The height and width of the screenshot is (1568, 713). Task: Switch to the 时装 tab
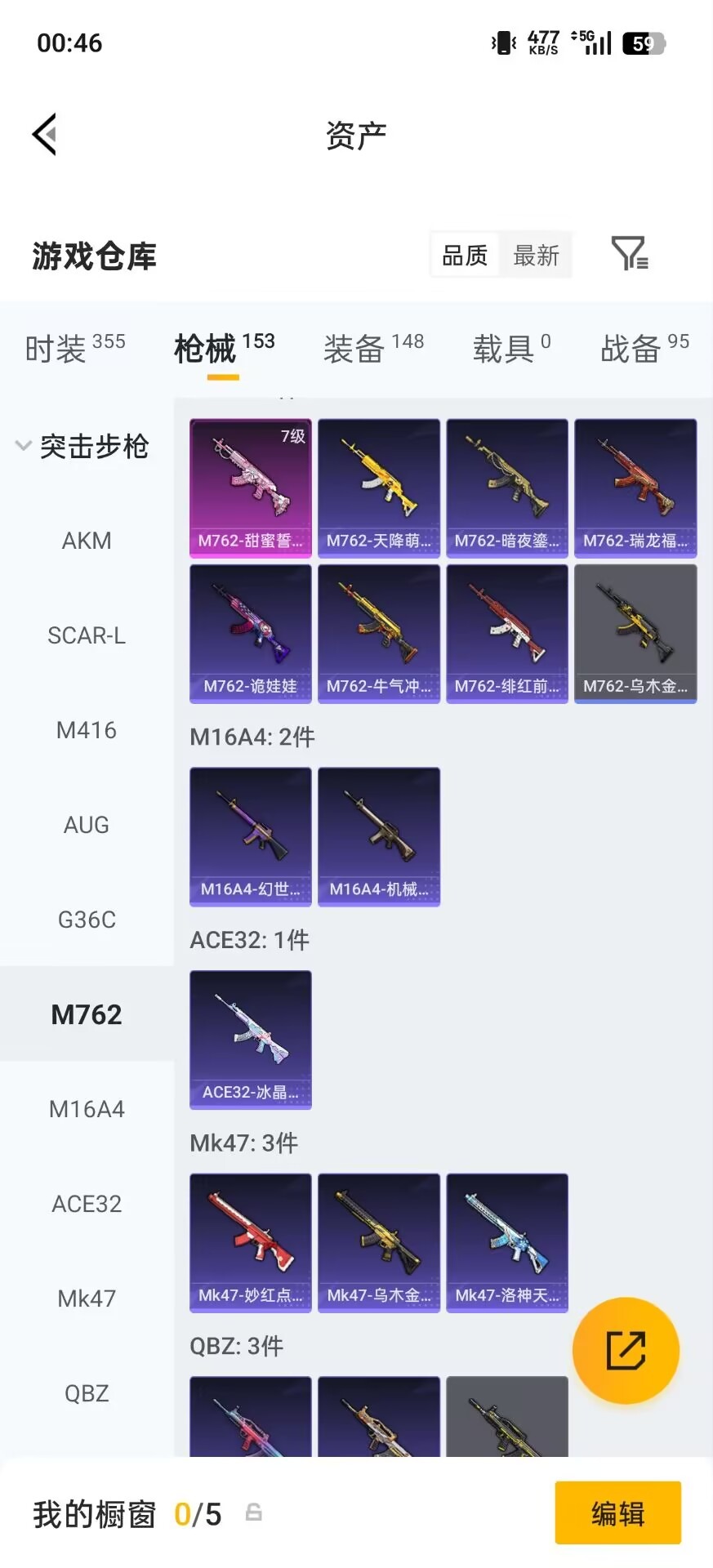click(74, 349)
